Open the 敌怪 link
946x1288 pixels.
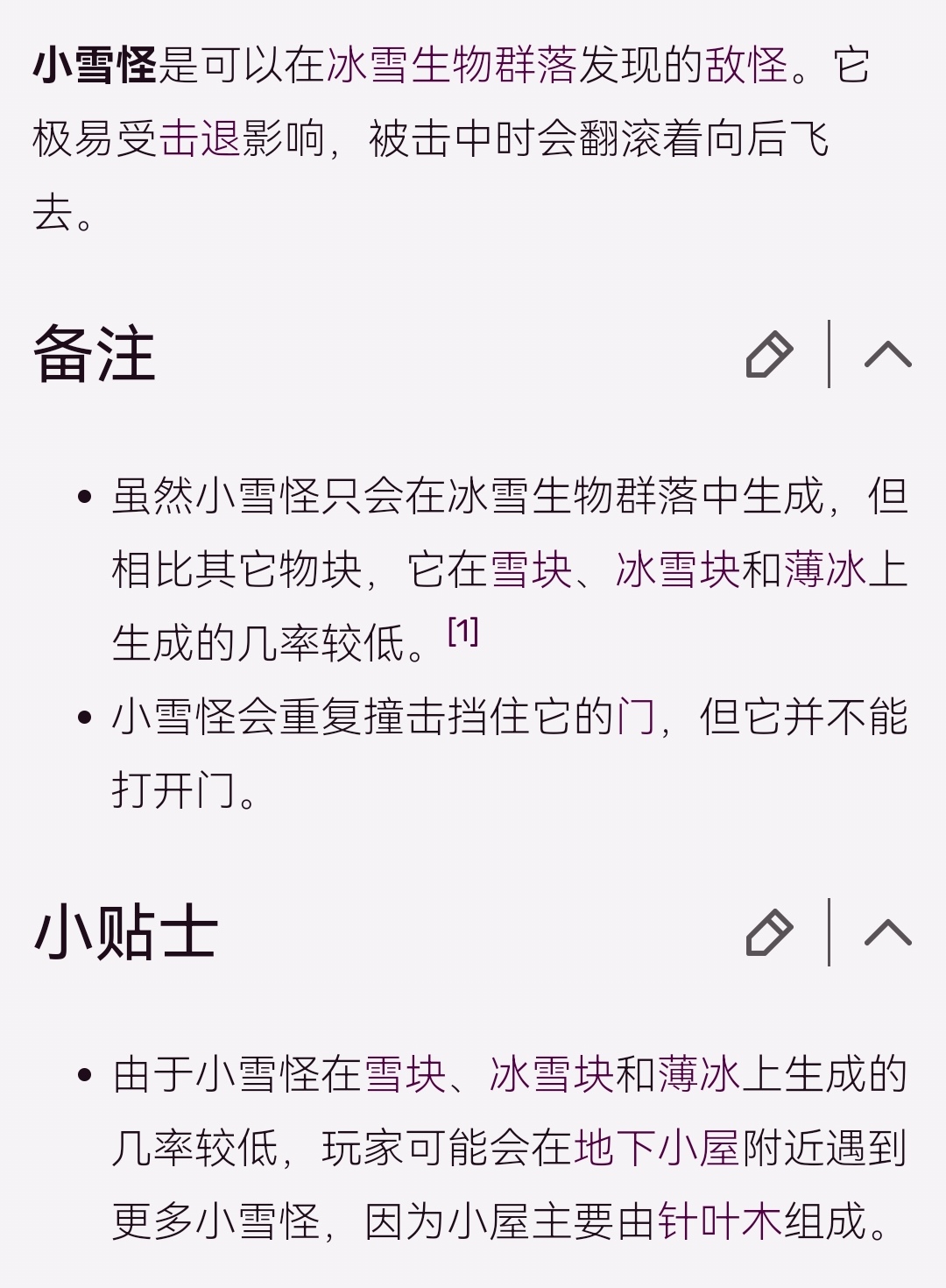coord(747,65)
